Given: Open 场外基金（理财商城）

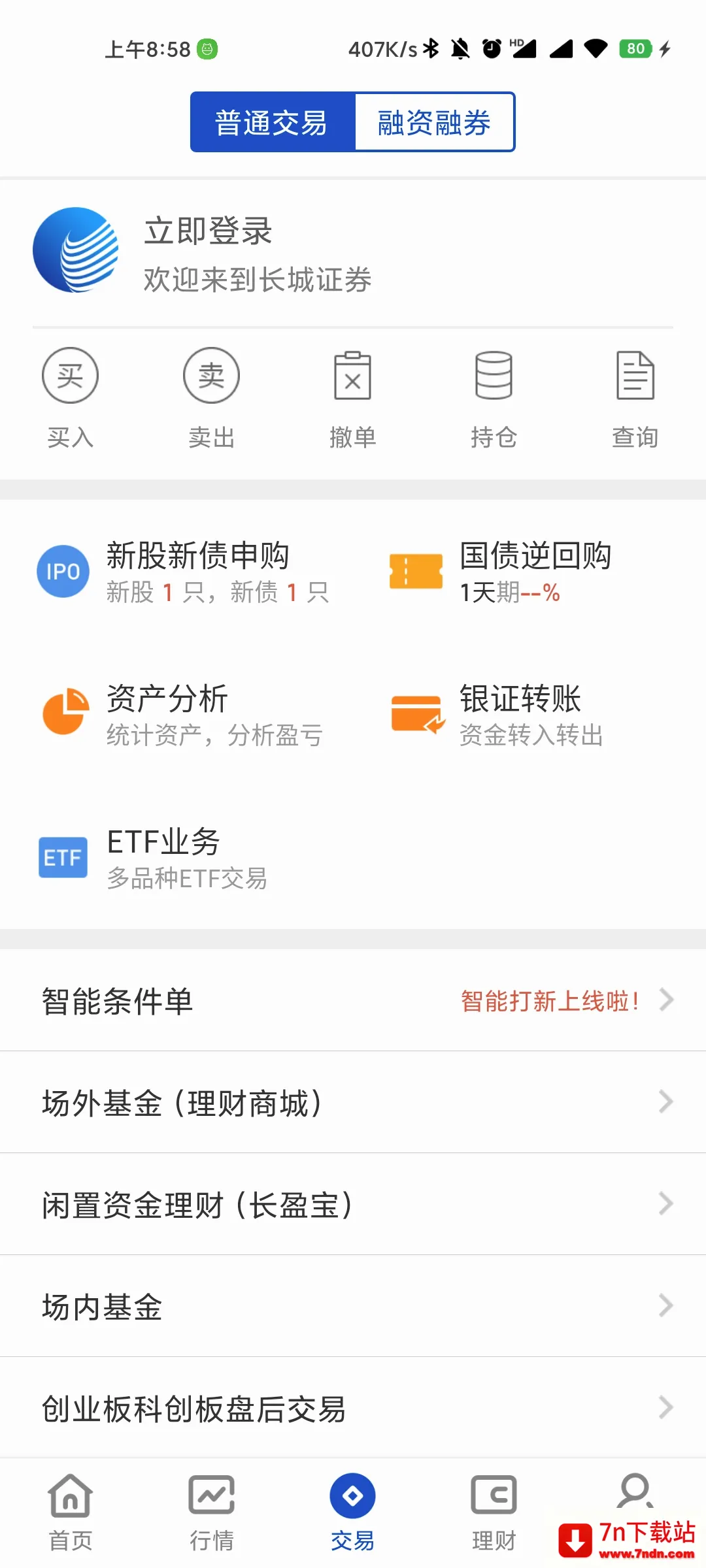Looking at the screenshot, I should (353, 1102).
